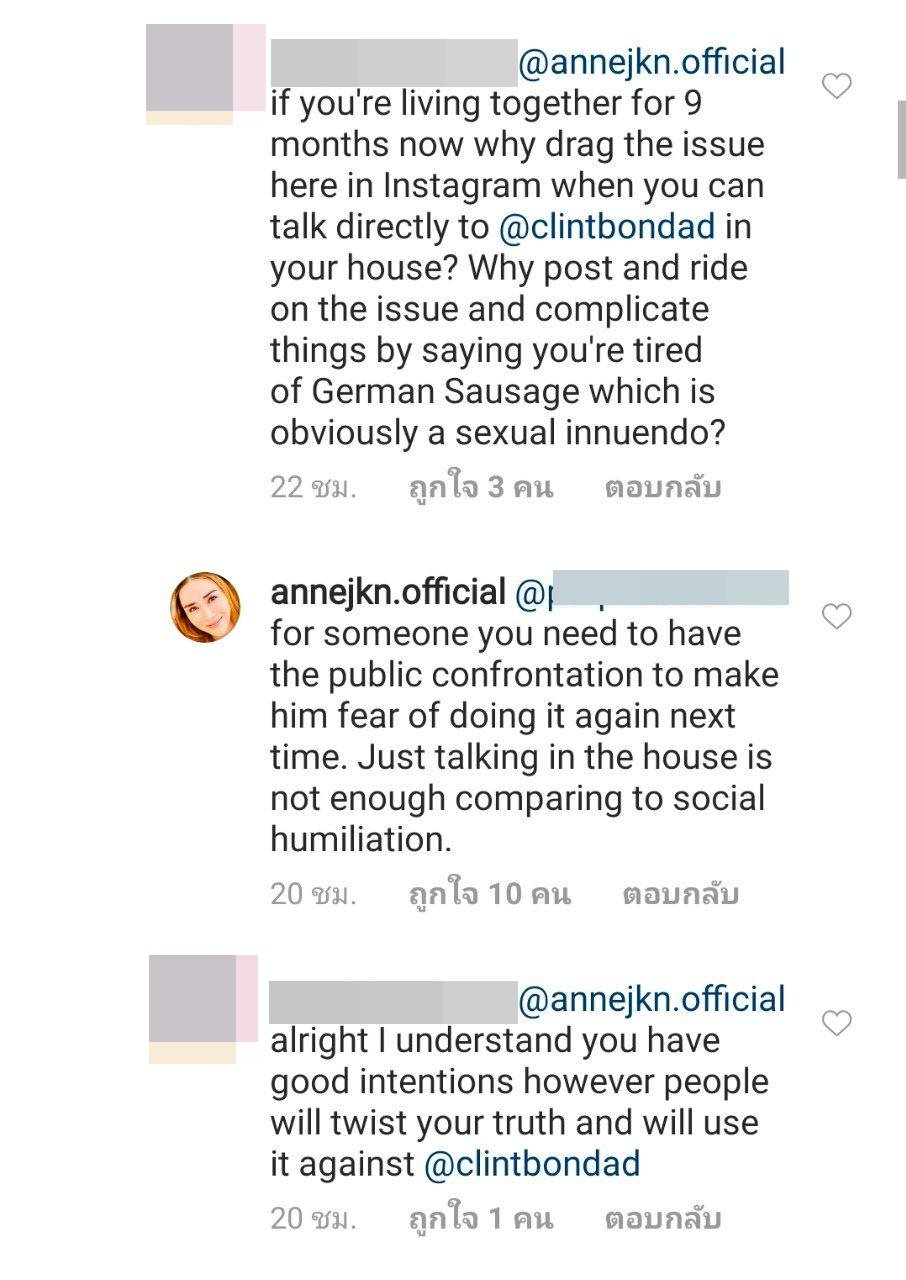Like annejkn.official's comment about public confrontation

tap(836, 617)
